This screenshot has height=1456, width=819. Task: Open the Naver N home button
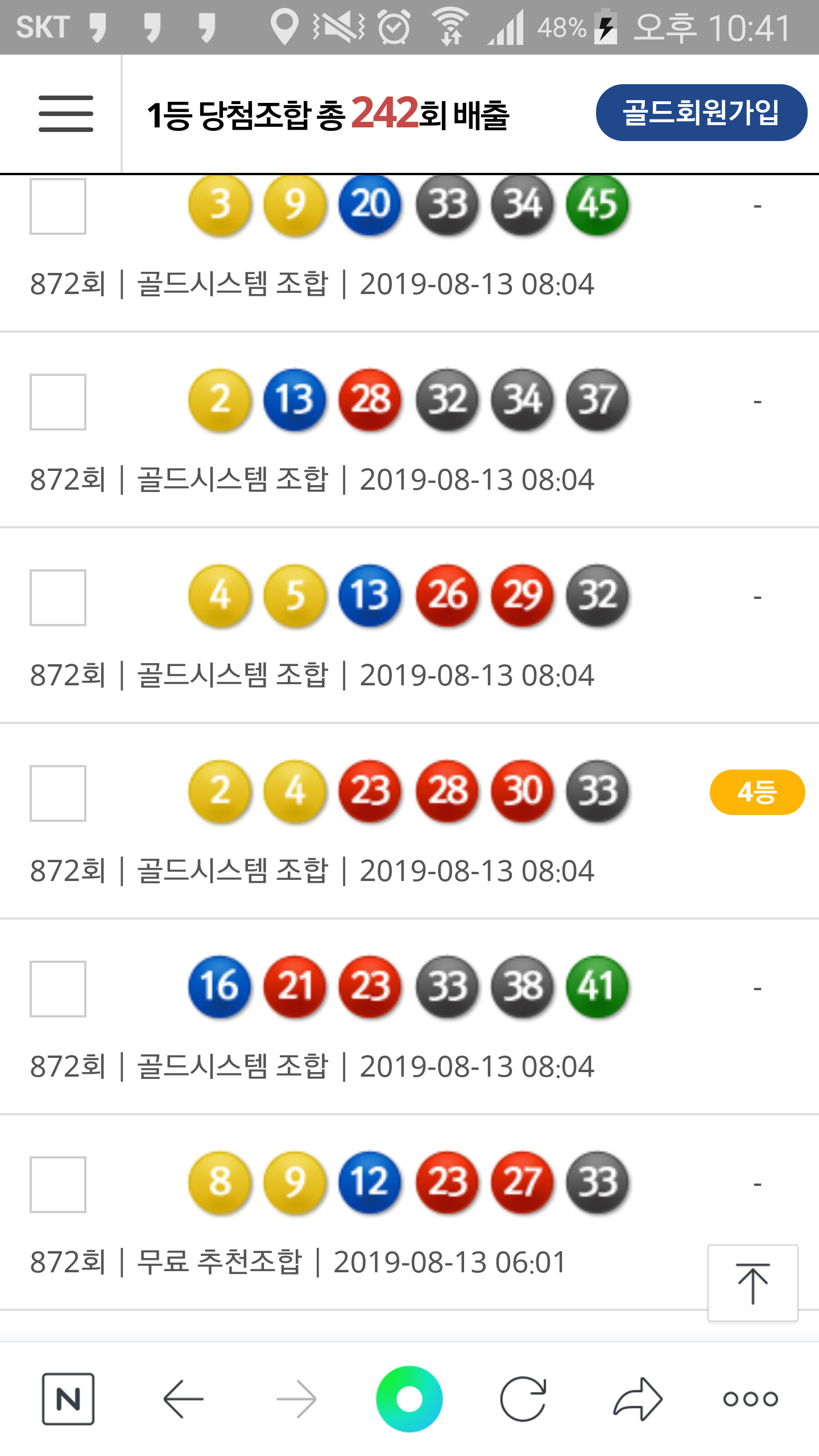click(68, 1399)
